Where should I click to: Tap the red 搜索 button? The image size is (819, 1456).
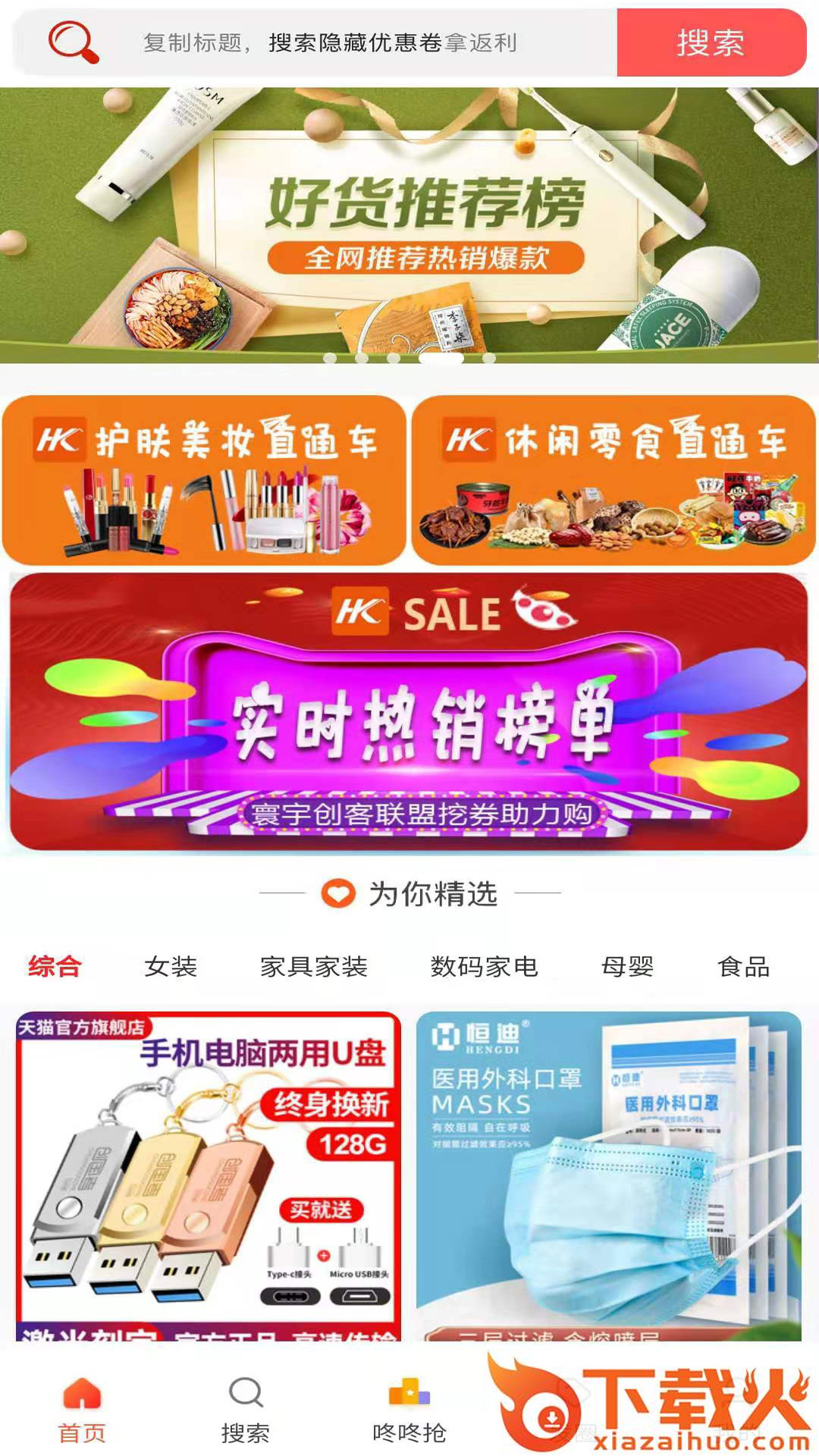[x=711, y=42]
